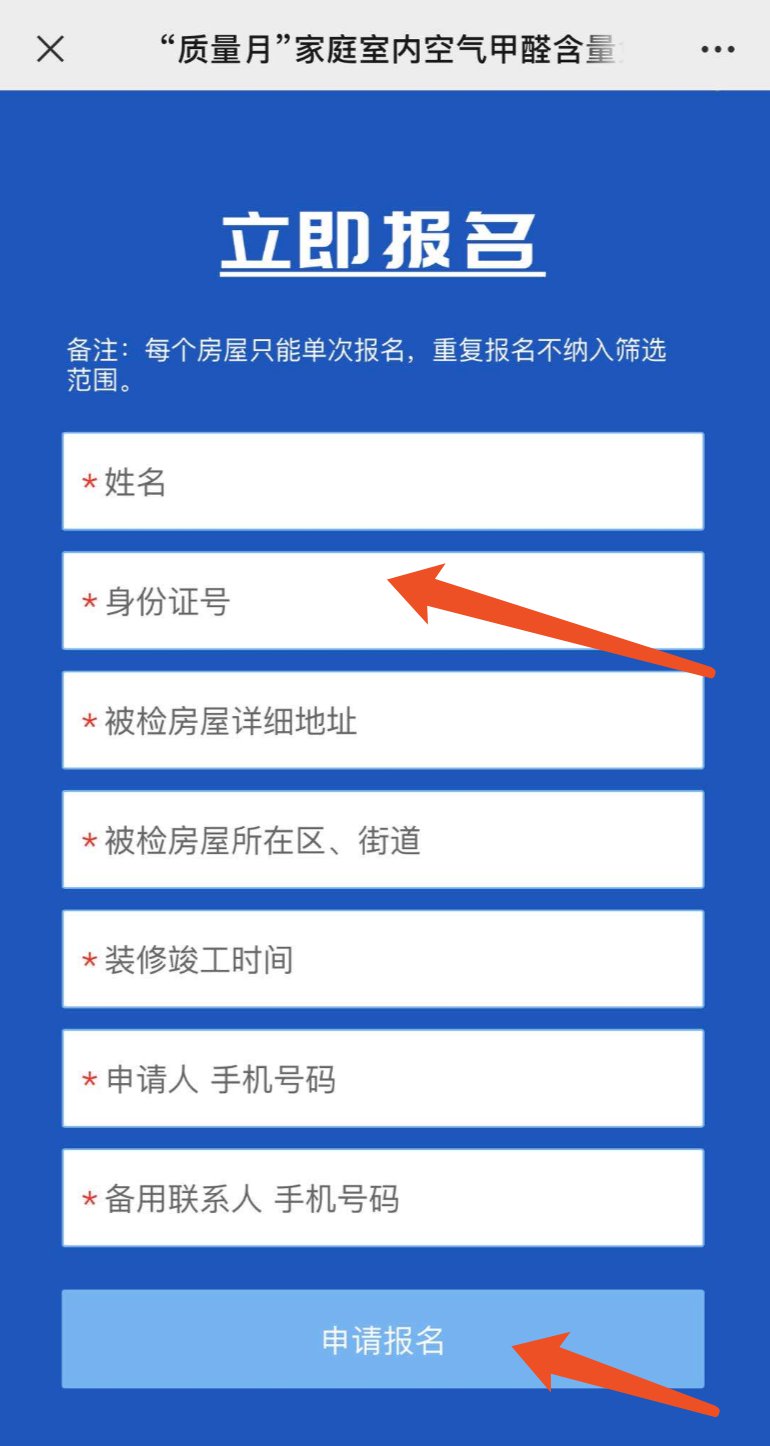This screenshot has width=770, height=1446.
Task: Enter the 被检房屋所在区、街道 field
Action: pos(383,840)
